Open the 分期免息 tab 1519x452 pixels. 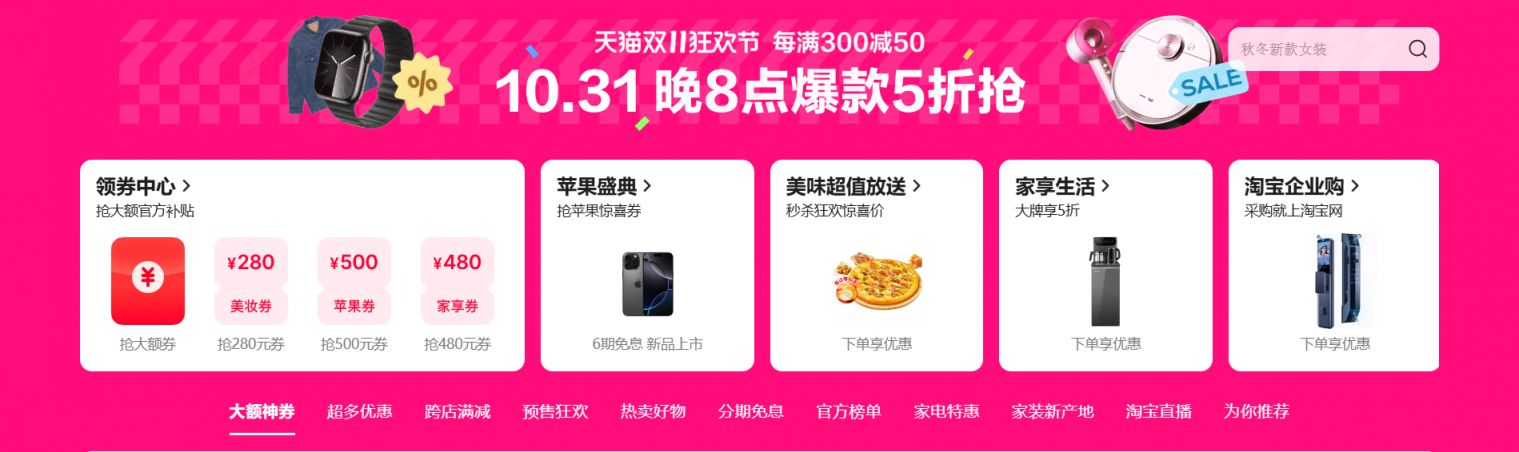(751, 412)
